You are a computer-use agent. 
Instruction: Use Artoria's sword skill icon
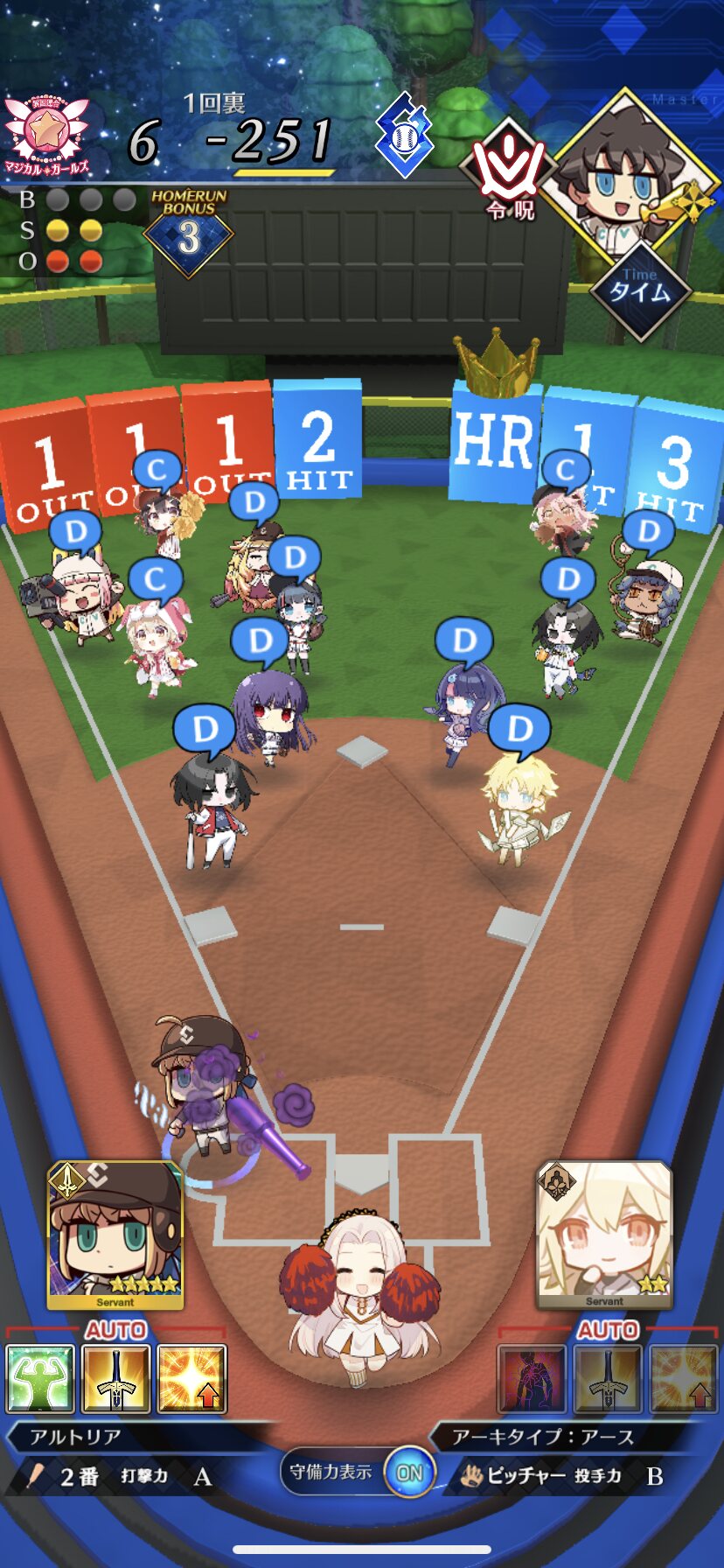click(115, 1379)
